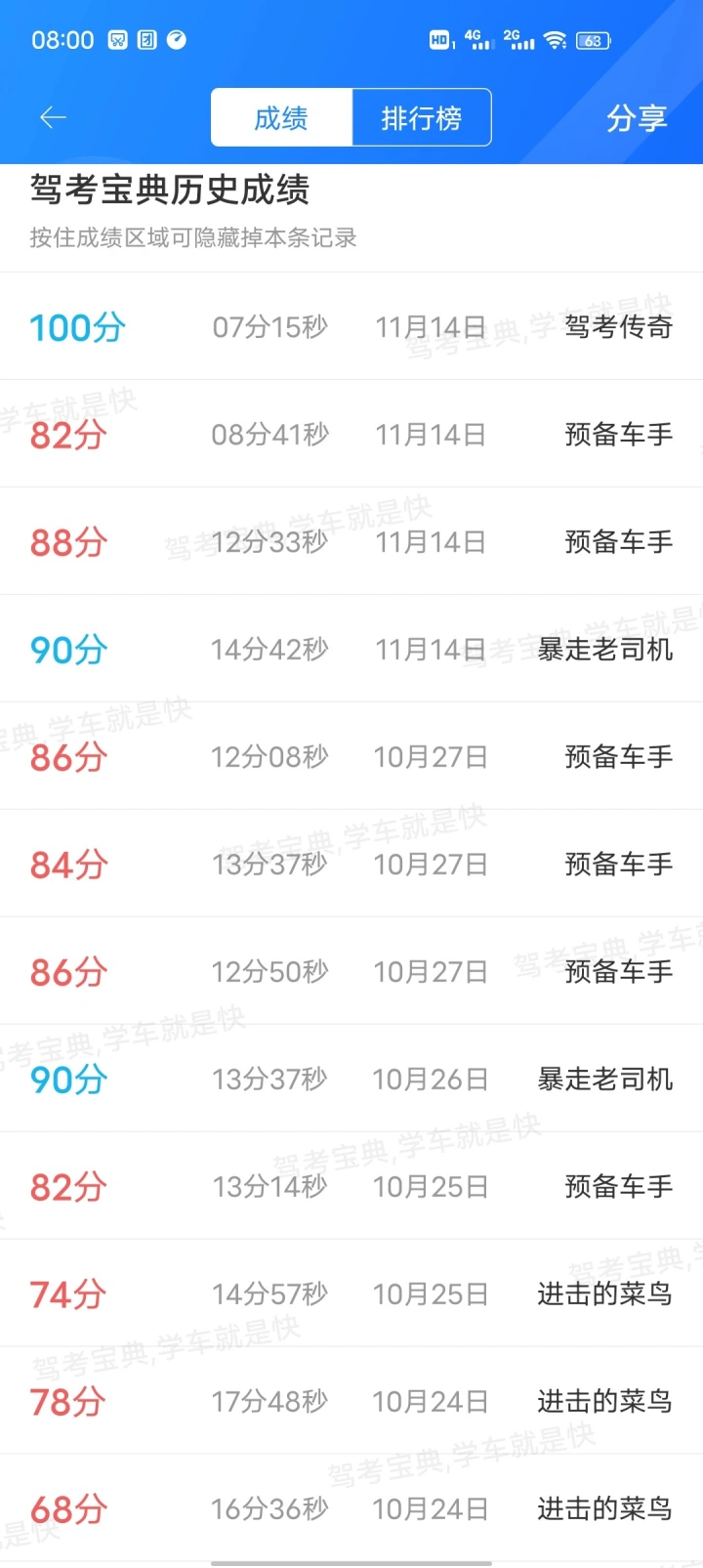Open the 68分 record with 16分36秒
Image resolution: width=703 pixels, height=1568 pixels.
click(x=351, y=1508)
